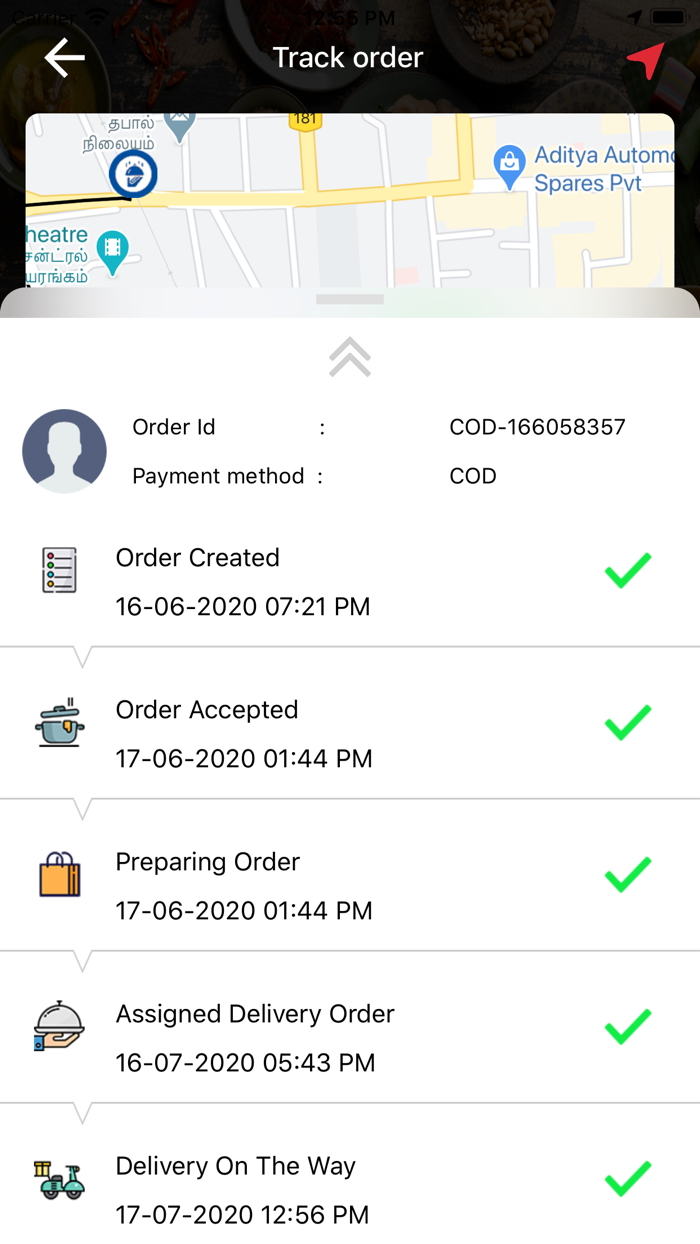The height and width of the screenshot is (1244, 700).
Task: Open Aditya Automotive Spares map pin
Action: [510, 167]
